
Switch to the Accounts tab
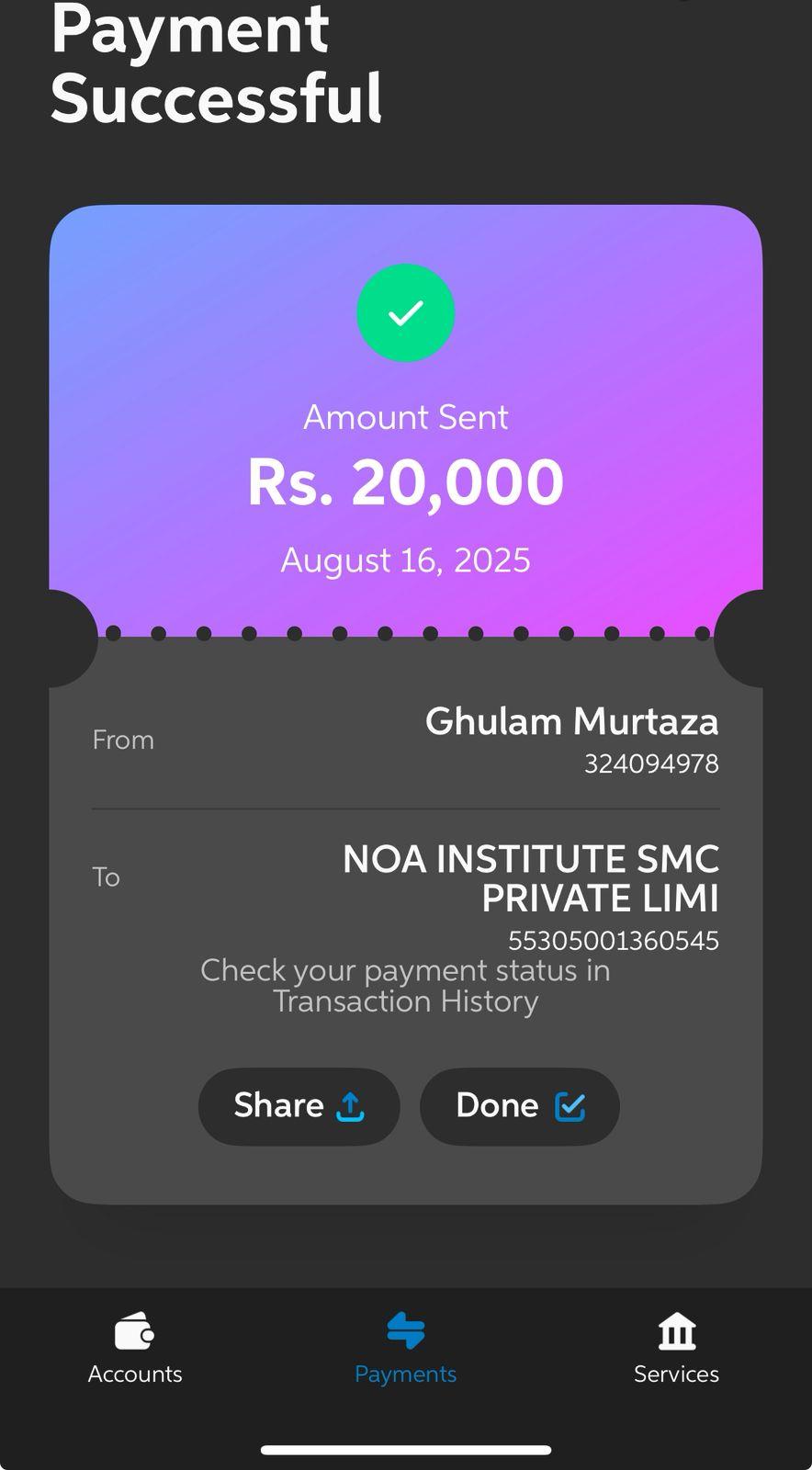tap(135, 1349)
